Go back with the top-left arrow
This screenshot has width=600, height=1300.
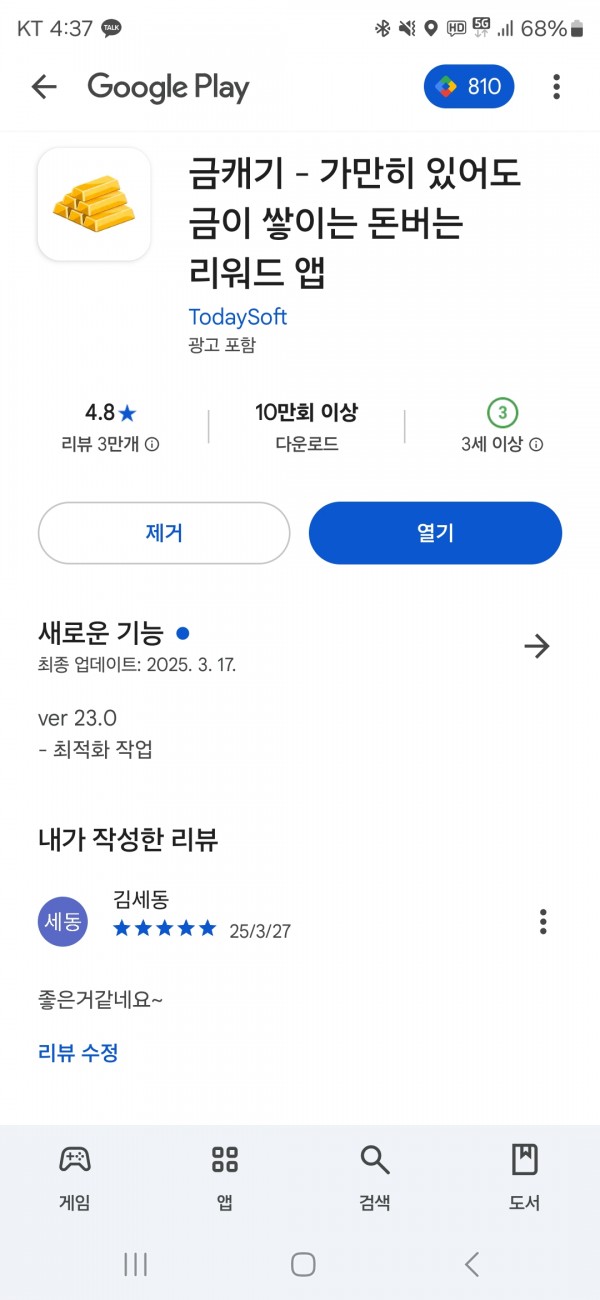click(x=44, y=87)
